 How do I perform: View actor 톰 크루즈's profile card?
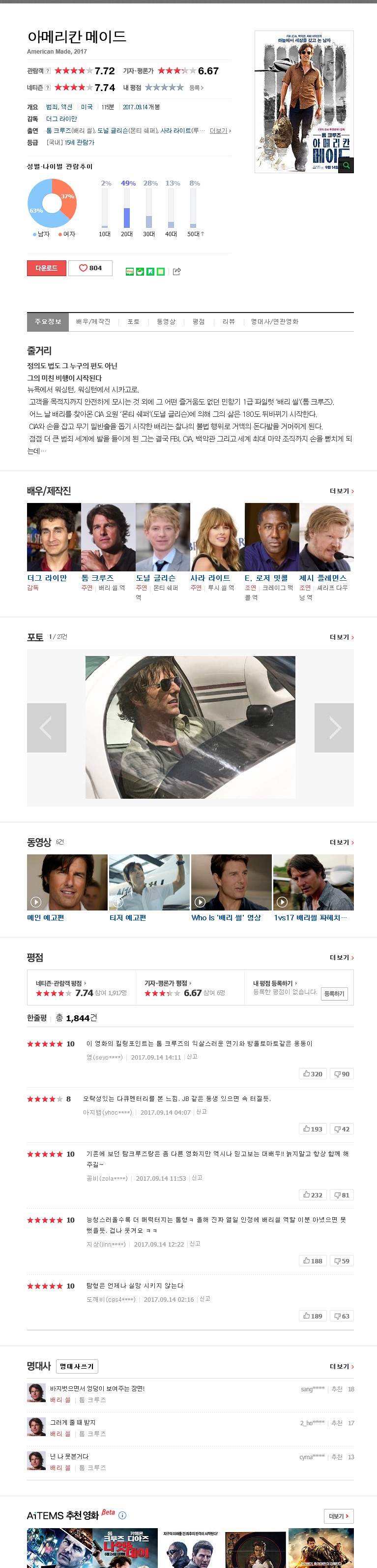97,578
